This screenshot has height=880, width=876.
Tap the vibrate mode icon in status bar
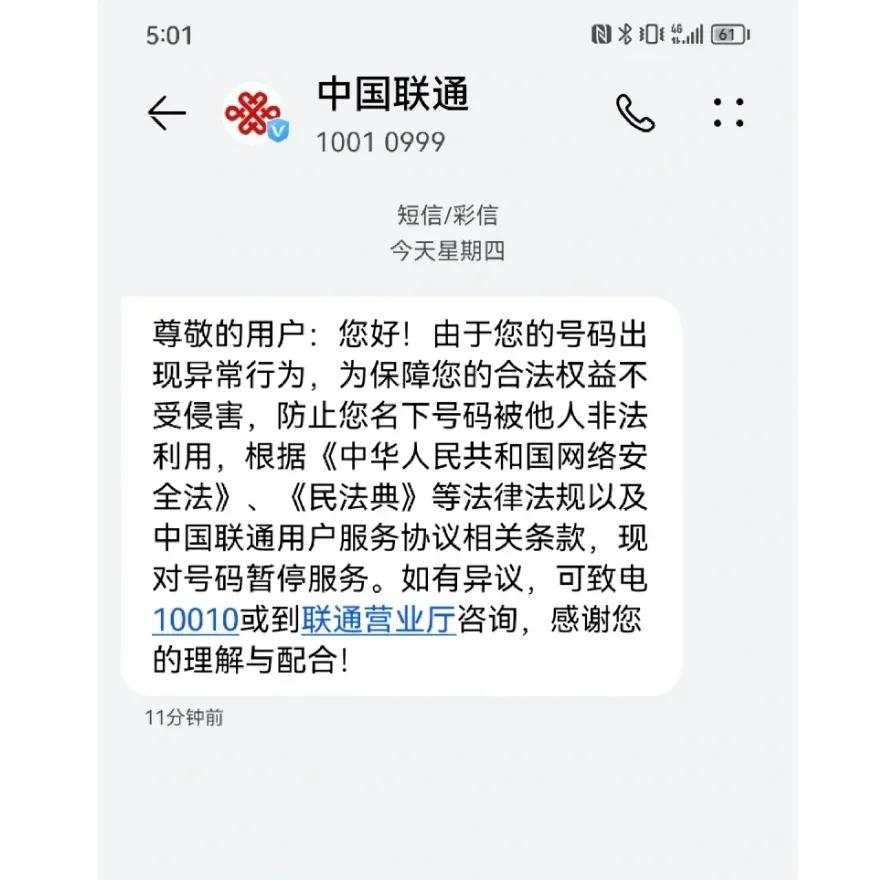651,33
